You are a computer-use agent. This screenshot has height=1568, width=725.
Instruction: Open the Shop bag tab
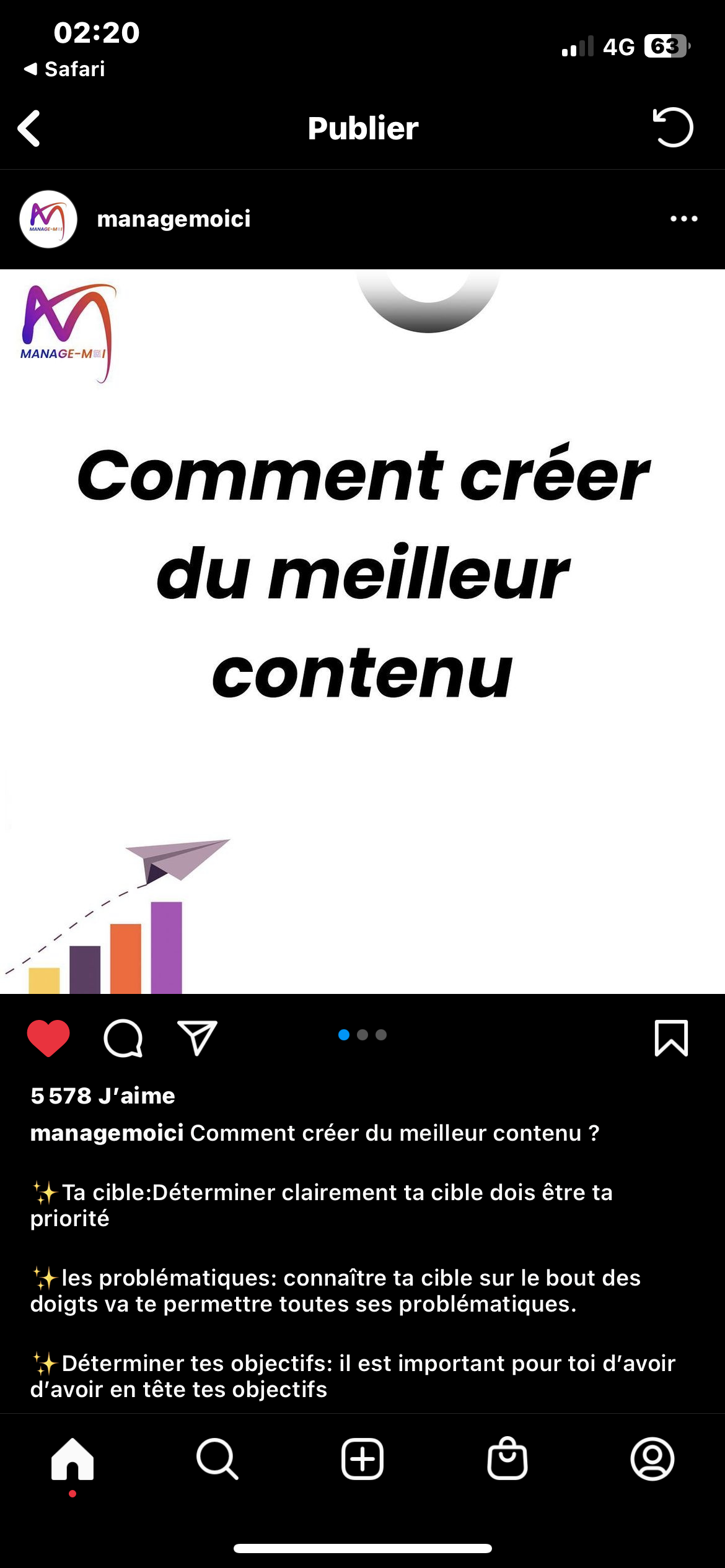[x=507, y=1458]
